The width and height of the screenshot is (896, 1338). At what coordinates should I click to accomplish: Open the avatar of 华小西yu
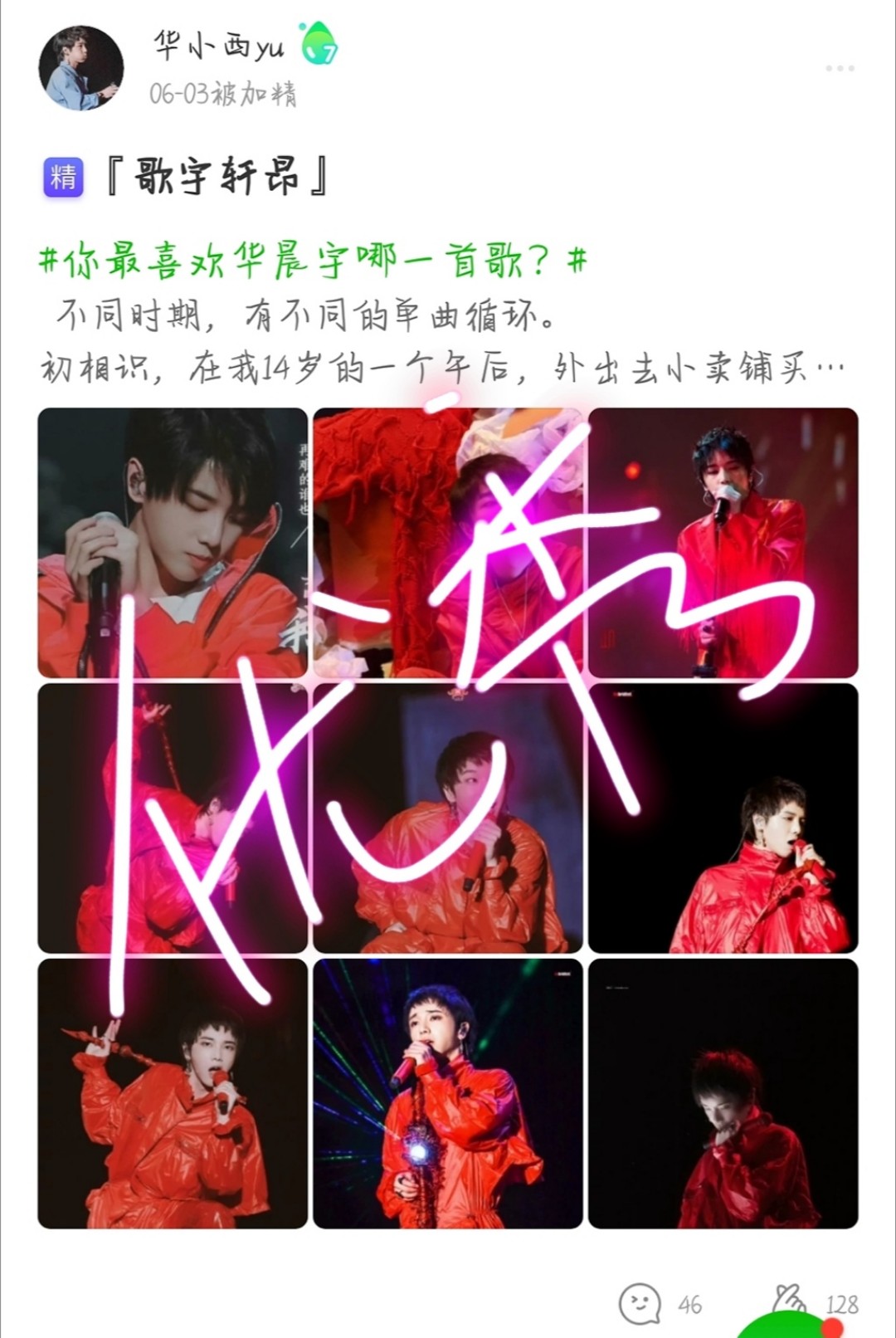point(81,68)
